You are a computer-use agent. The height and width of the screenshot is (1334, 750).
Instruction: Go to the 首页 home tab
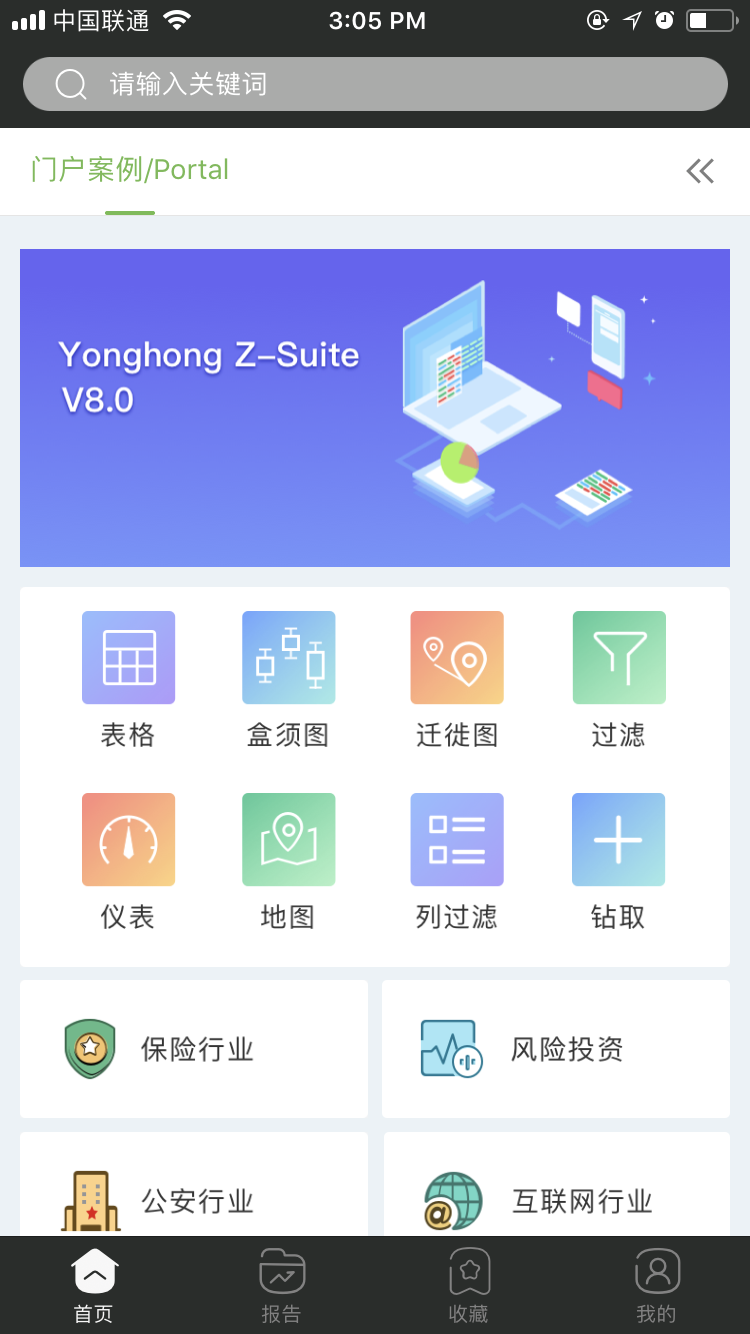(94, 1285)
